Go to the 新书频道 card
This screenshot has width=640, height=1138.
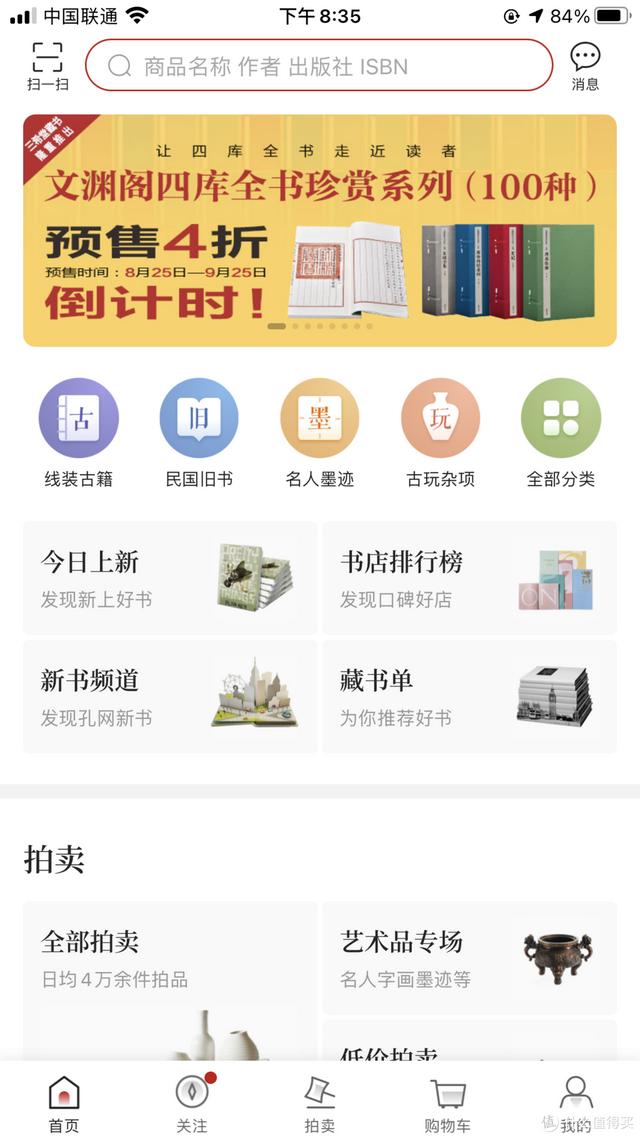pyautogui.click(x=170, y=697)
